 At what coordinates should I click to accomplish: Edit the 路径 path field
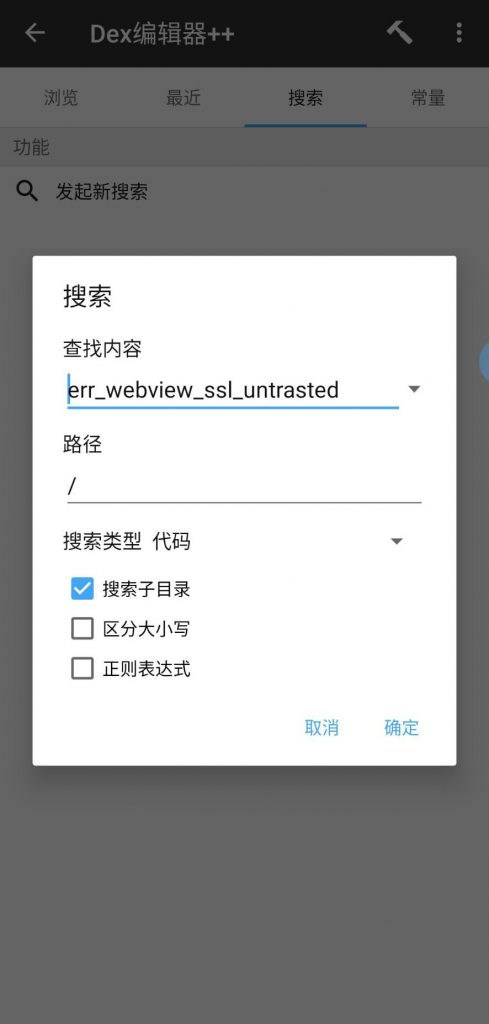click(x=244, y=486)
